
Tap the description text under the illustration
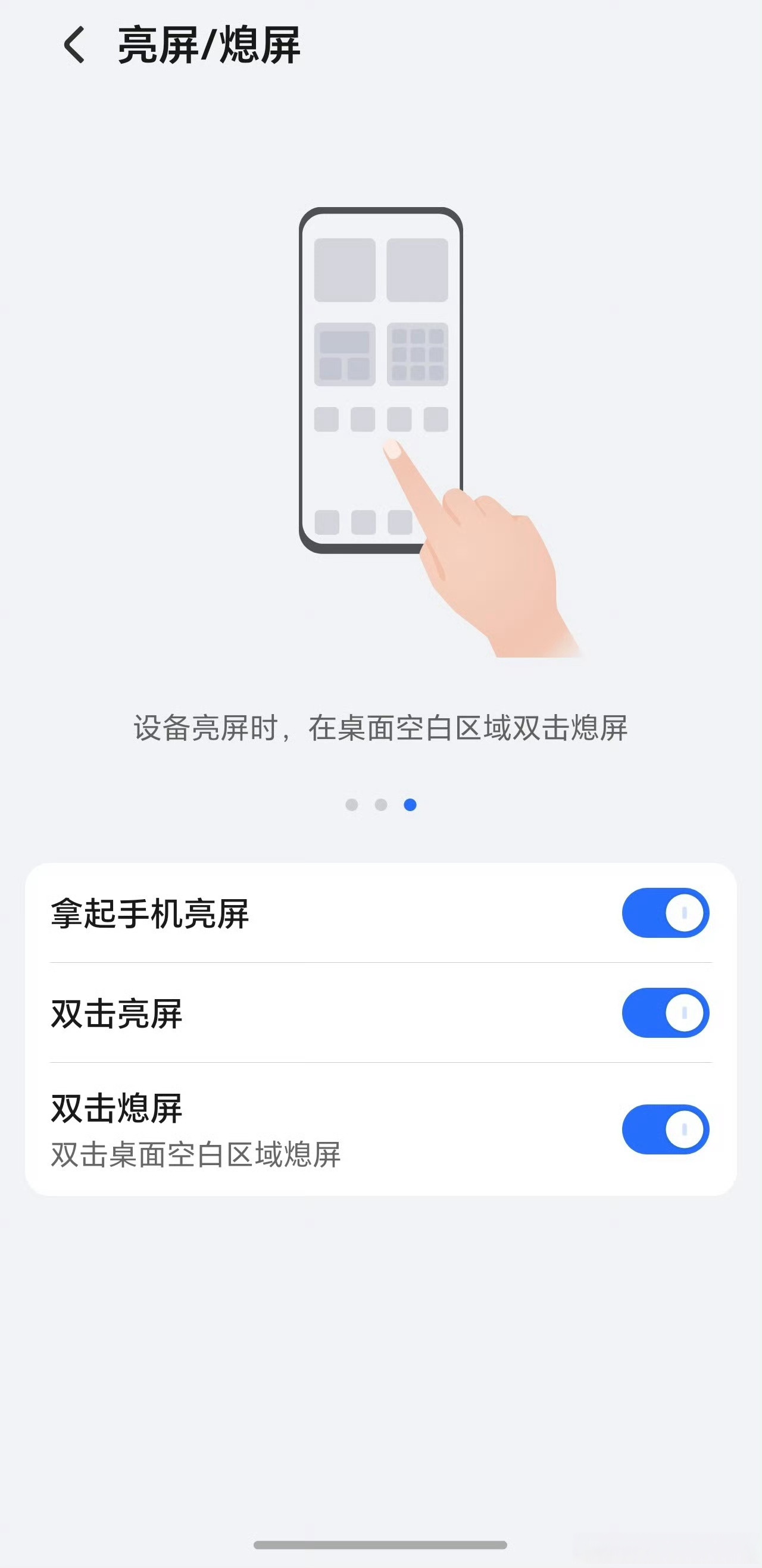click(380, 734)
